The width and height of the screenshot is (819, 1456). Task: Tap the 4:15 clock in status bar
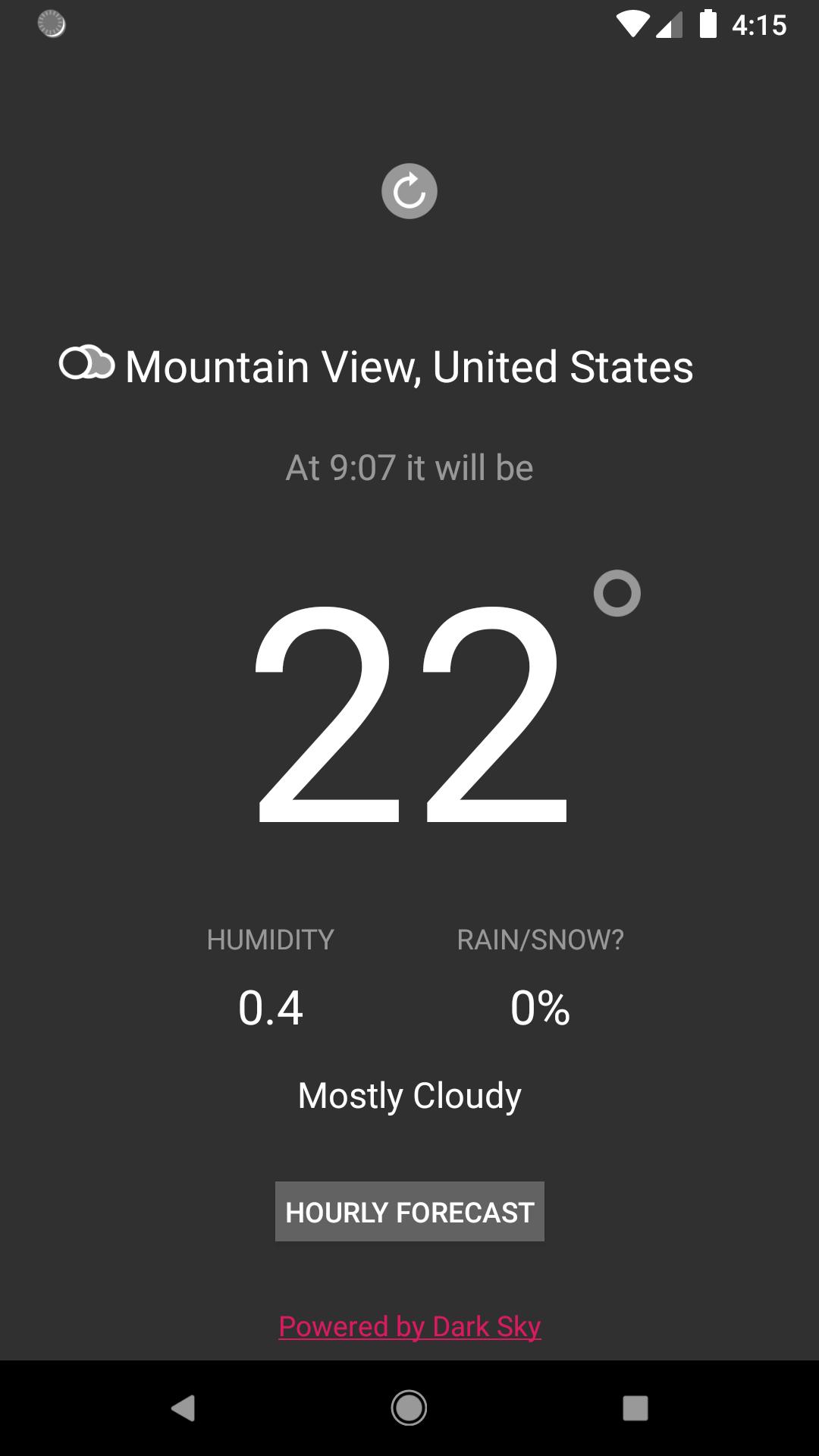coord(759,25)
